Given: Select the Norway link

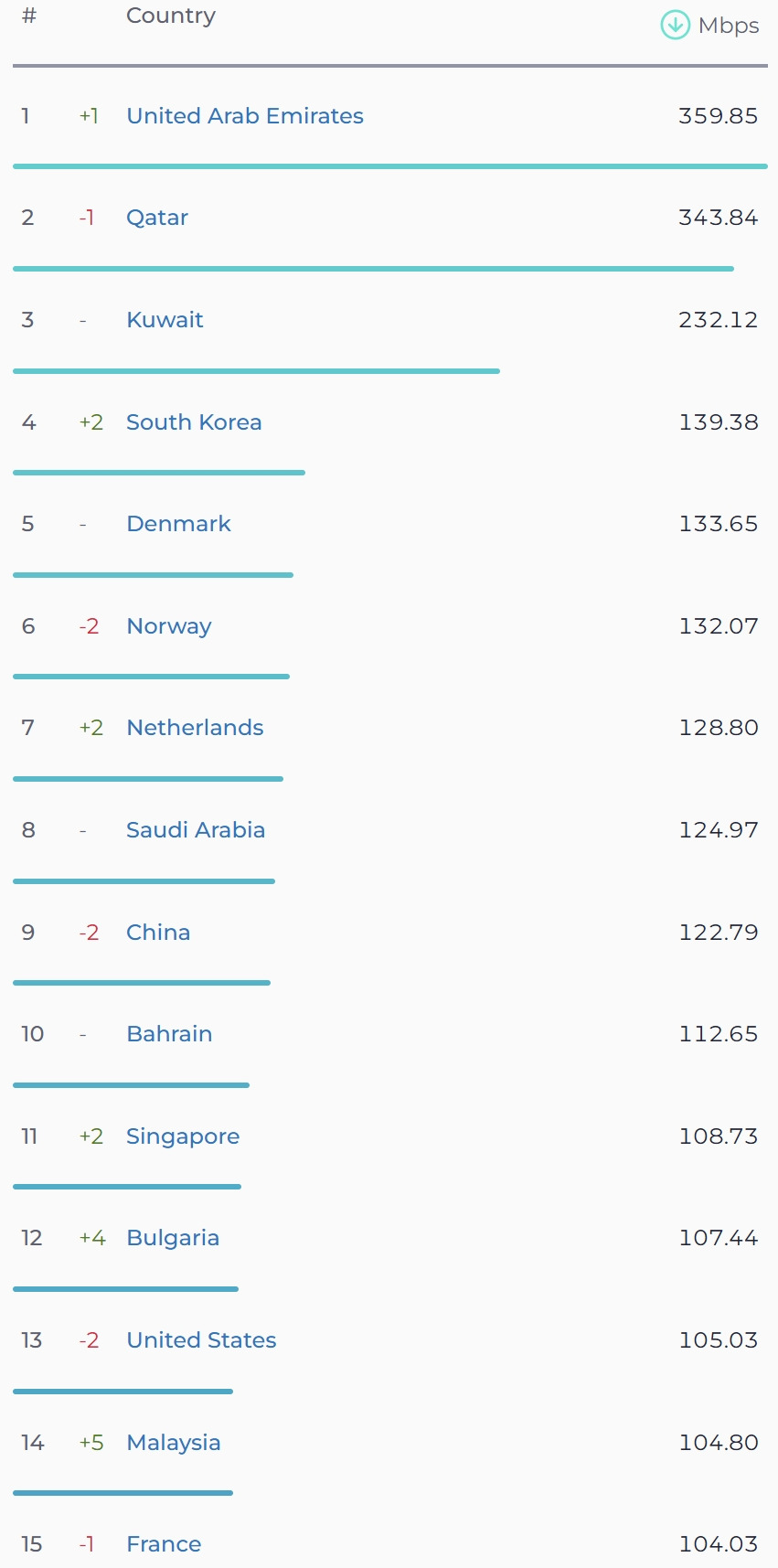Looking at the screenshot, I should pos(169,627).
